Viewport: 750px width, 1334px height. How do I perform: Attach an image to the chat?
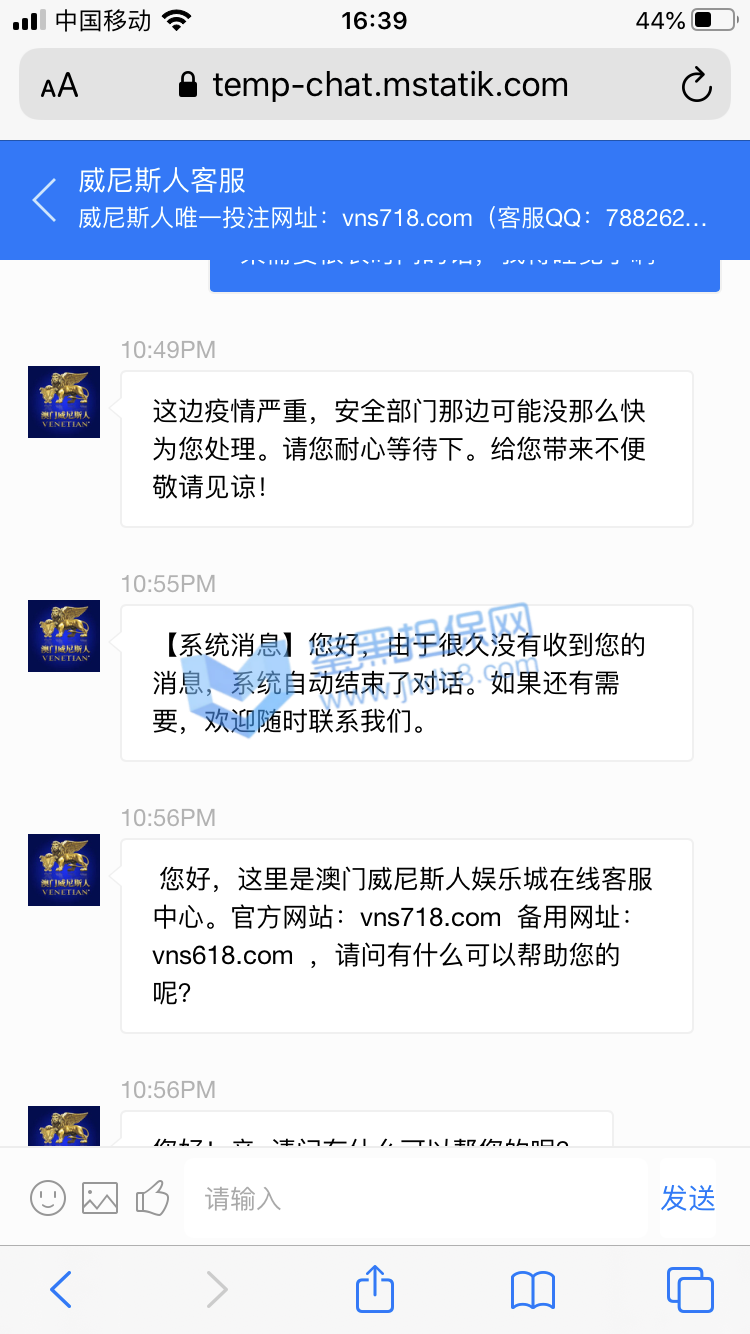pos(100,1197)
